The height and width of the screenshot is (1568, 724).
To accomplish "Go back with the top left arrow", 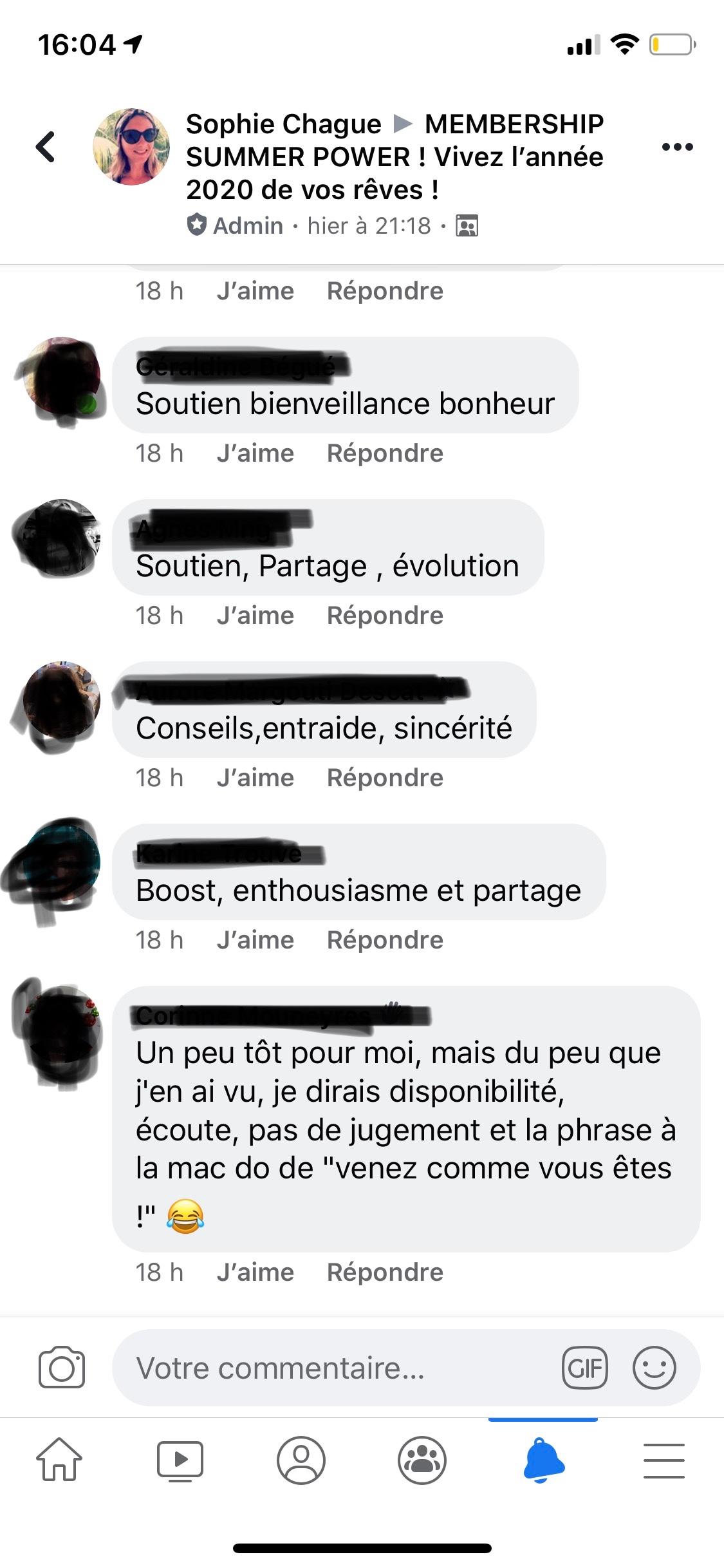I will pyautogui.click(x=45, y=147).
